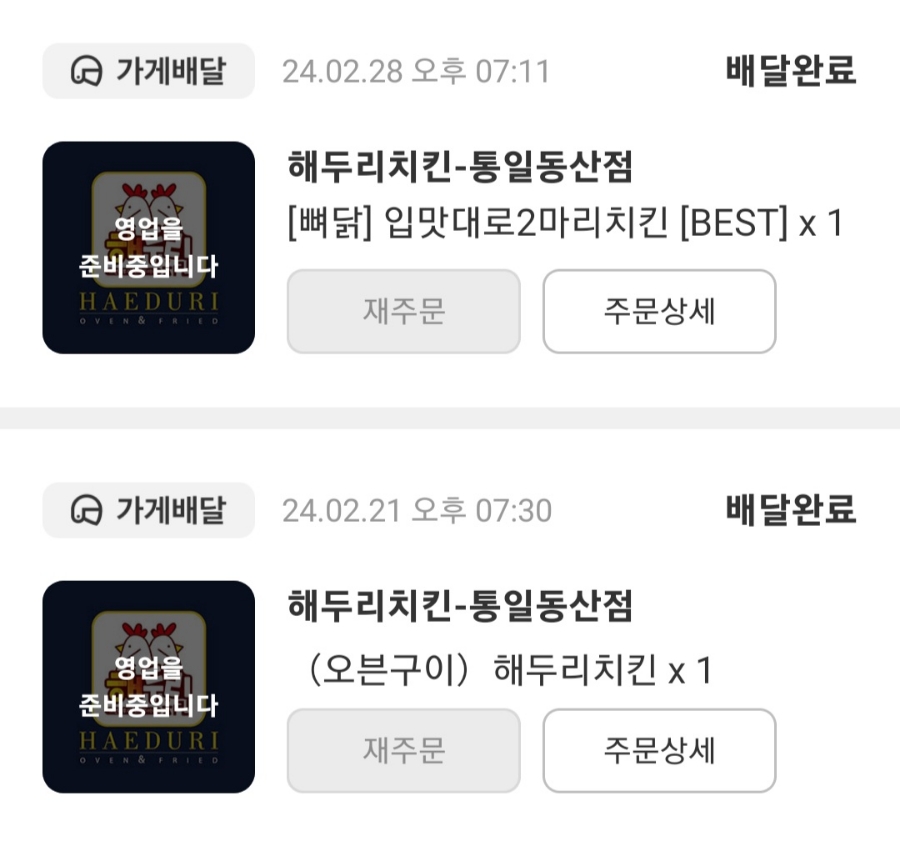Open the store thumbnail of the 02.28 order

148,248
